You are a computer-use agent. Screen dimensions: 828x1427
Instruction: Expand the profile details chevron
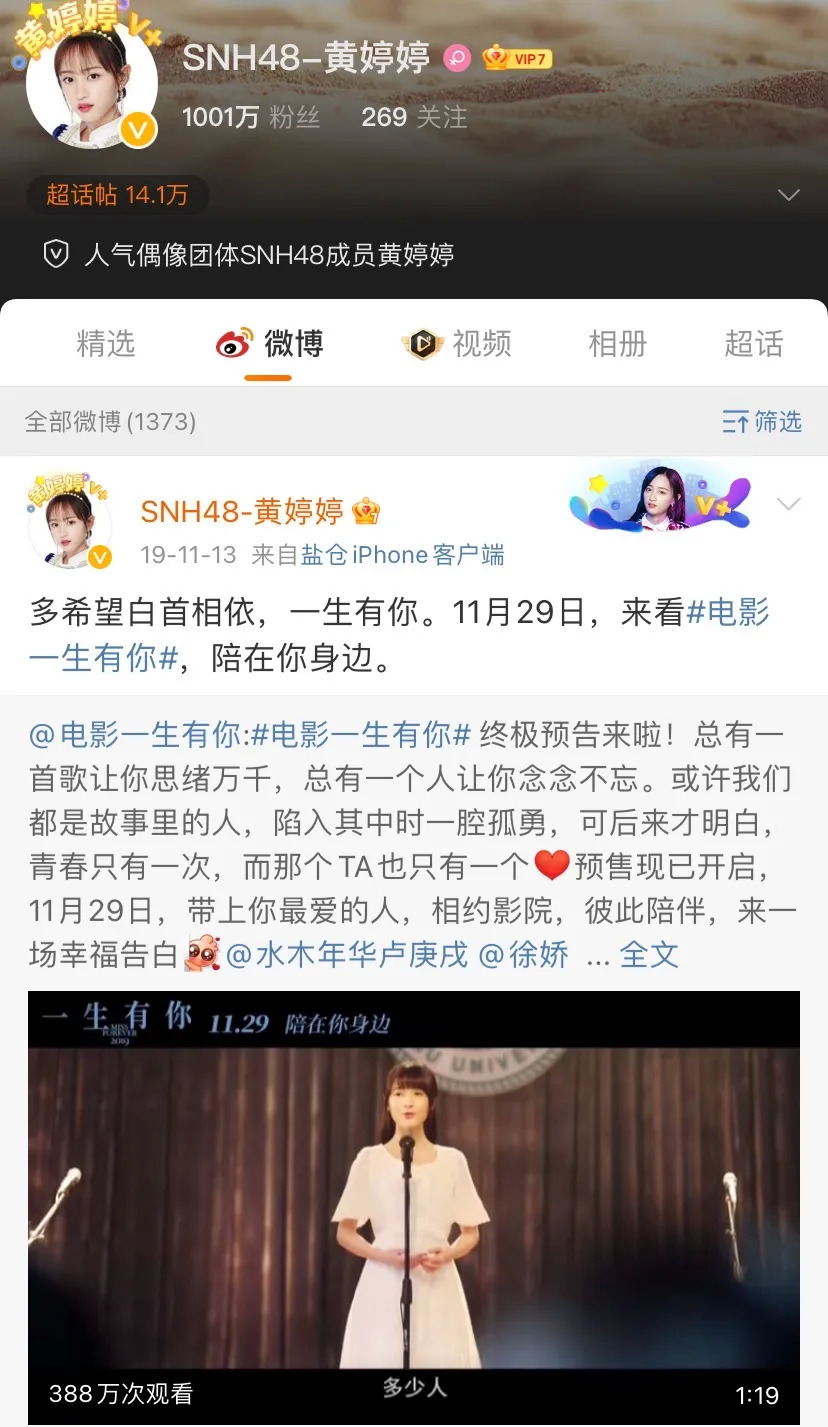click(x=789, y=195)
